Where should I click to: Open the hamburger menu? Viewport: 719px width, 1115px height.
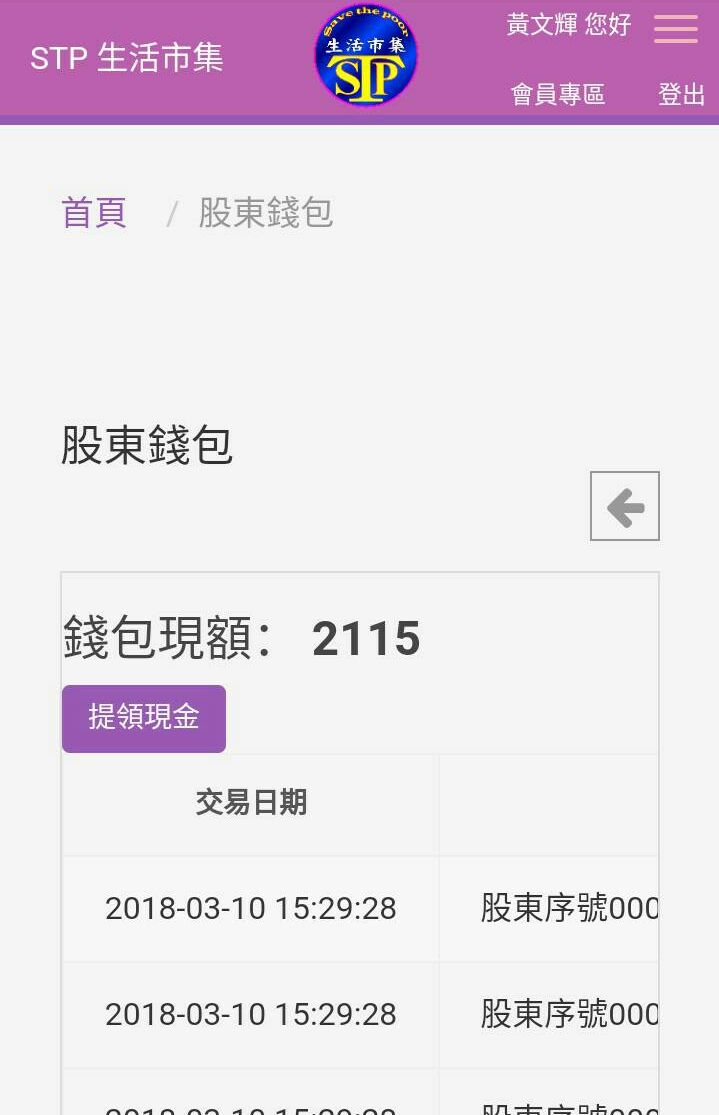pos(676,28)
